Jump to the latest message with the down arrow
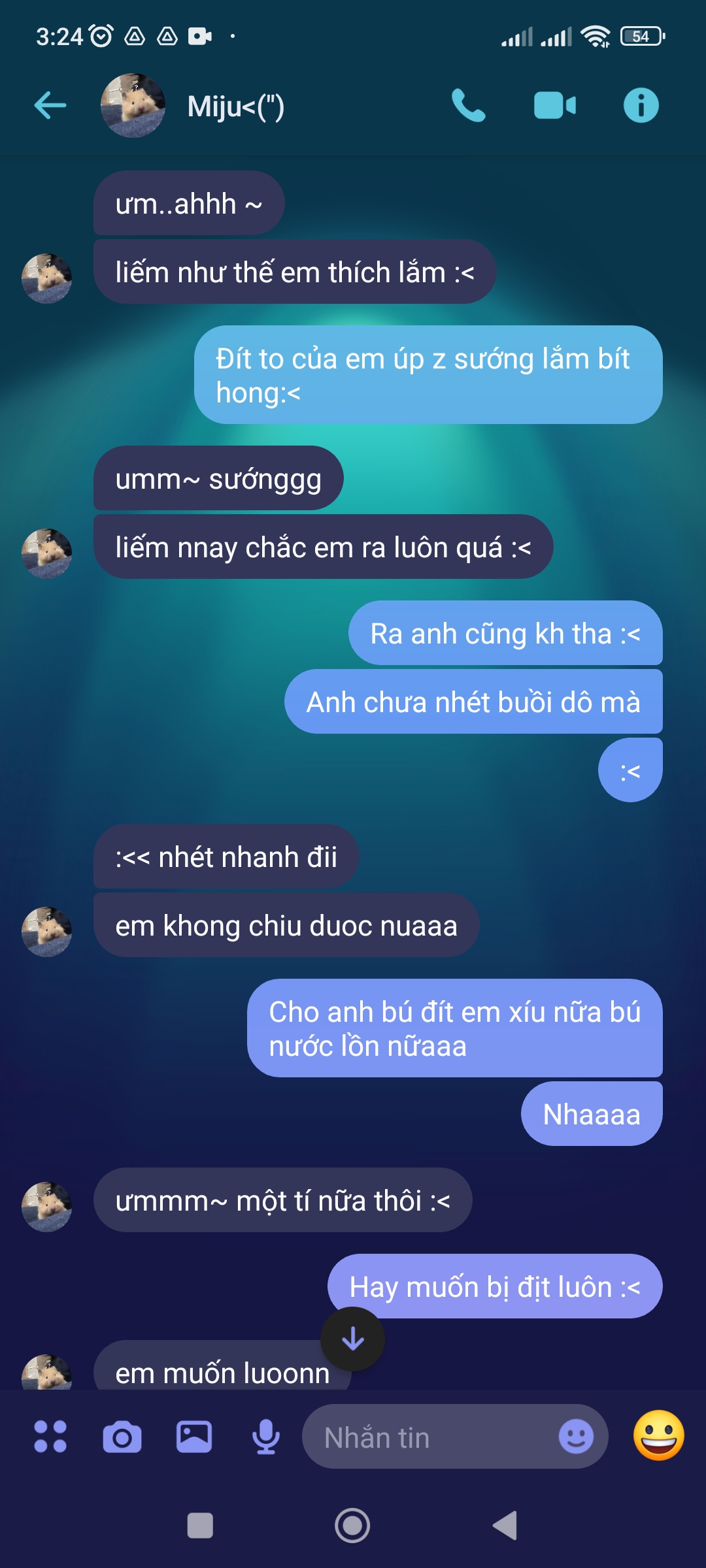The image size is (706, 1568). click(352, 1339)
